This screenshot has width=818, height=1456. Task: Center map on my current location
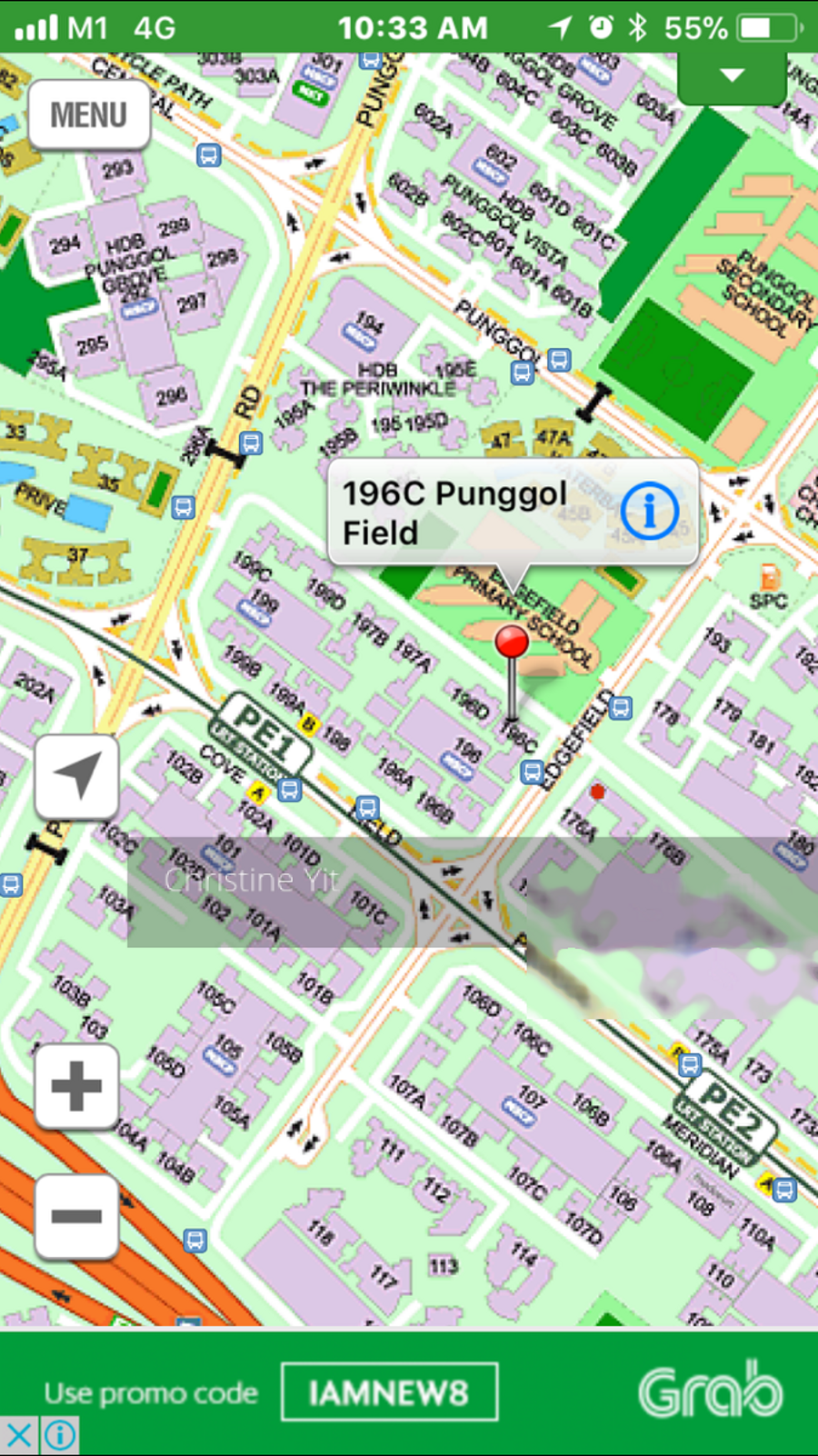[77, 777]
